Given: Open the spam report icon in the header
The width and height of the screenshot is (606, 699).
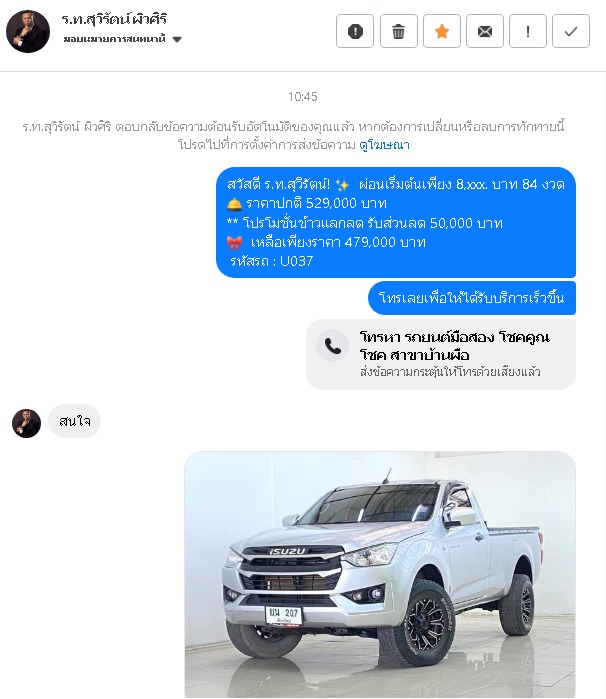Looking at the screenshot, I should pyautogui.click(x=355, y=31).
